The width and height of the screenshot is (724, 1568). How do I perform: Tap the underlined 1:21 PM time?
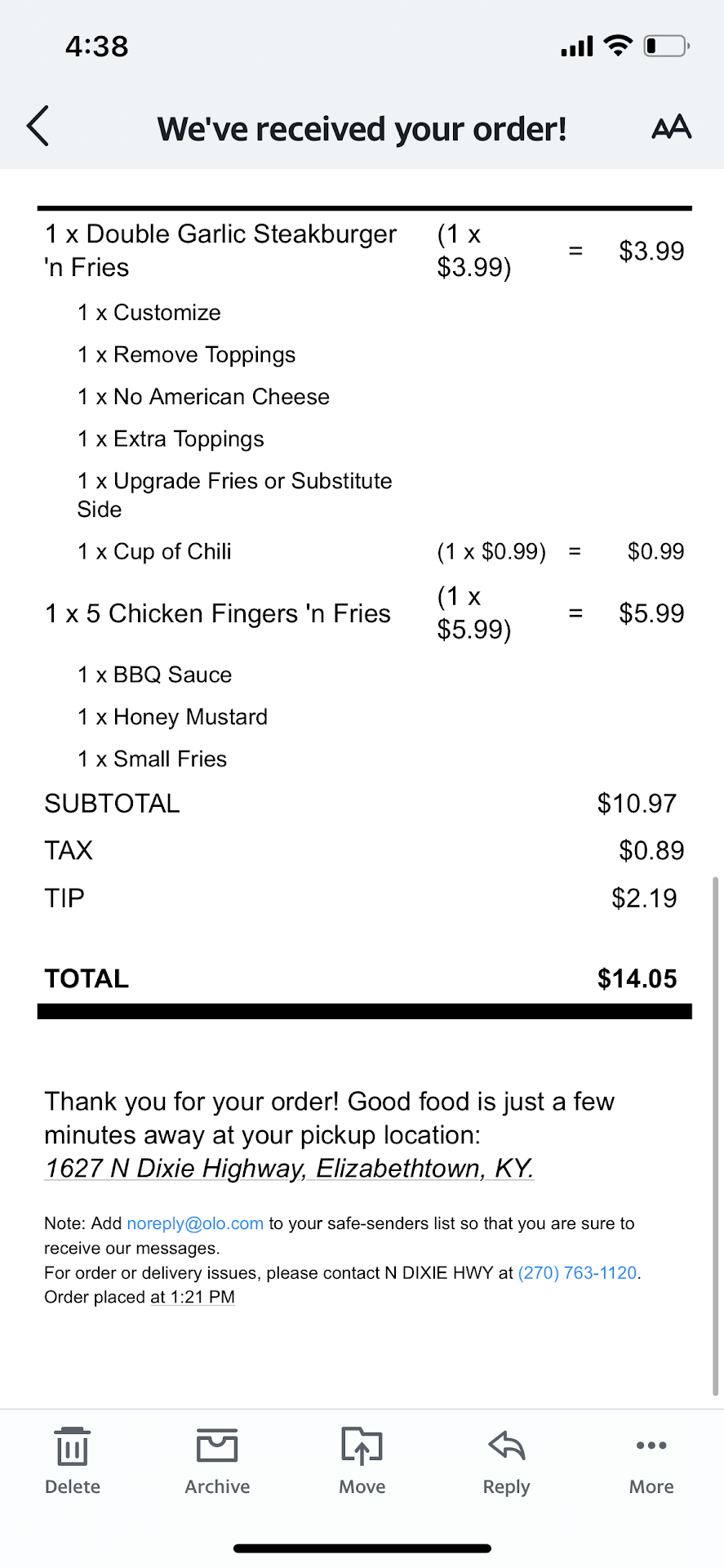202,1297
